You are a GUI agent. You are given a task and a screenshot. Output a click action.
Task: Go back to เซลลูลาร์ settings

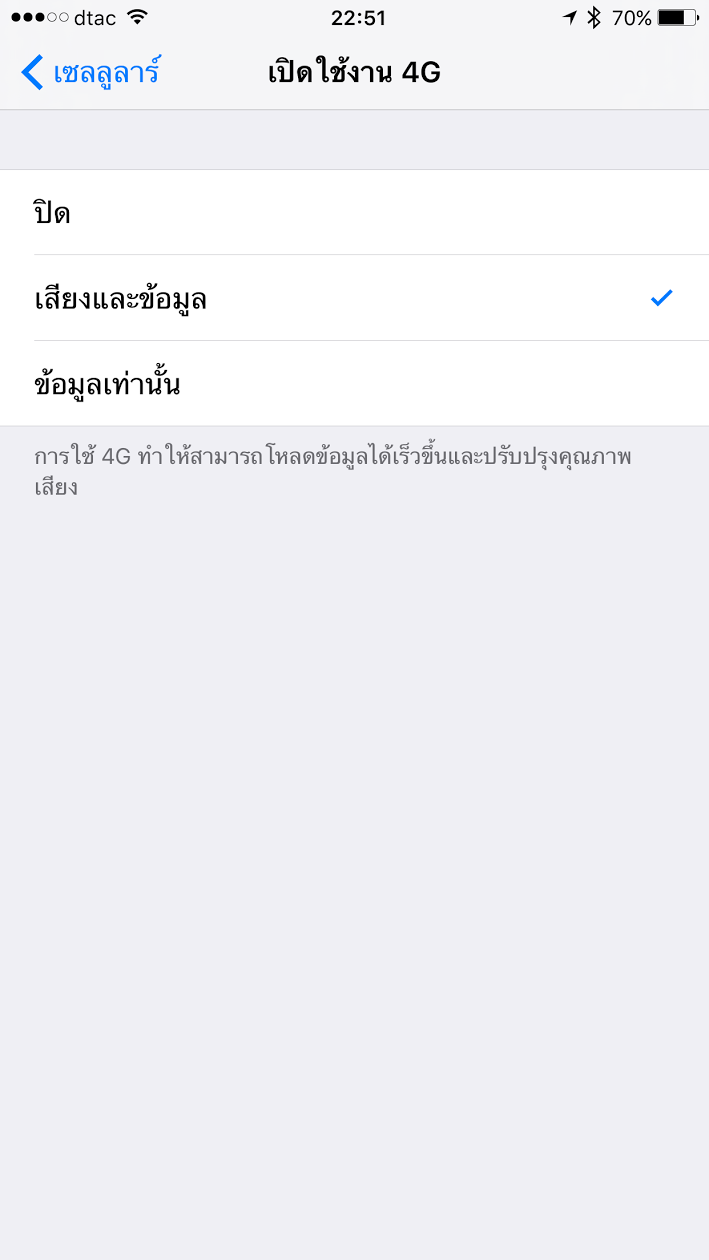(90, 73)
